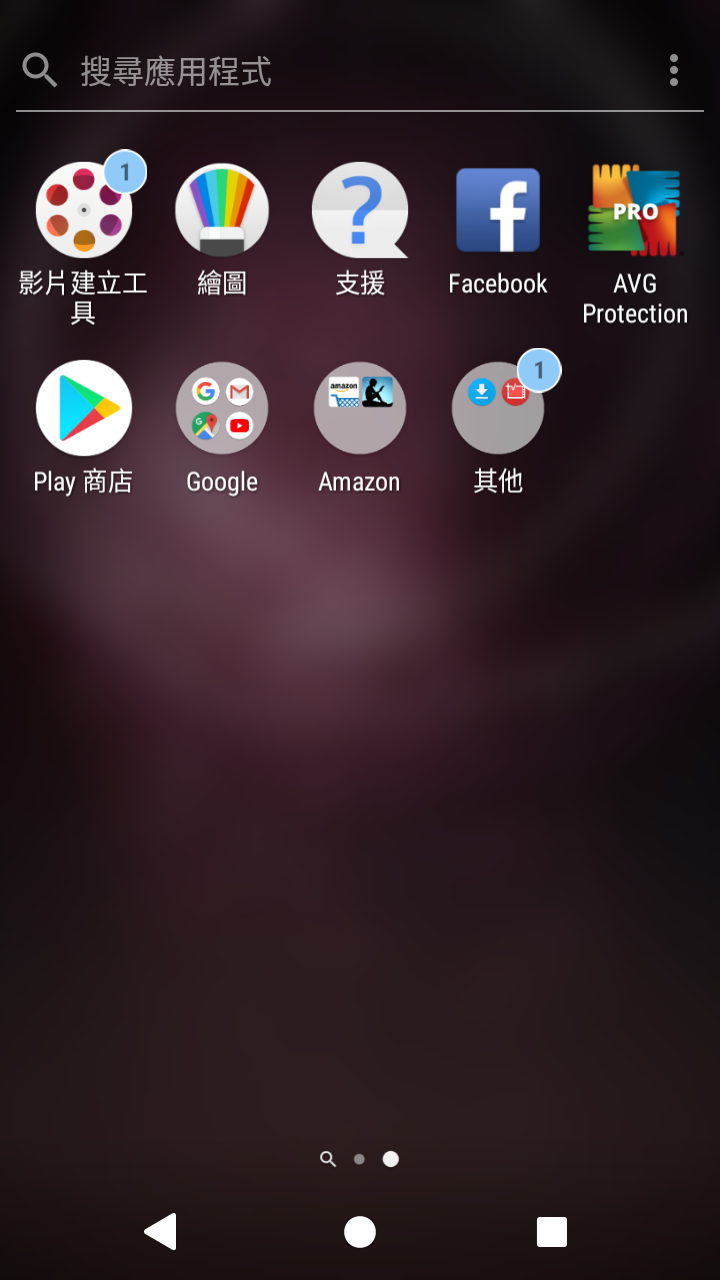The image size is (720, 1280).
Task: Launch the 影片建立工具 app
Action: (84, 210)
